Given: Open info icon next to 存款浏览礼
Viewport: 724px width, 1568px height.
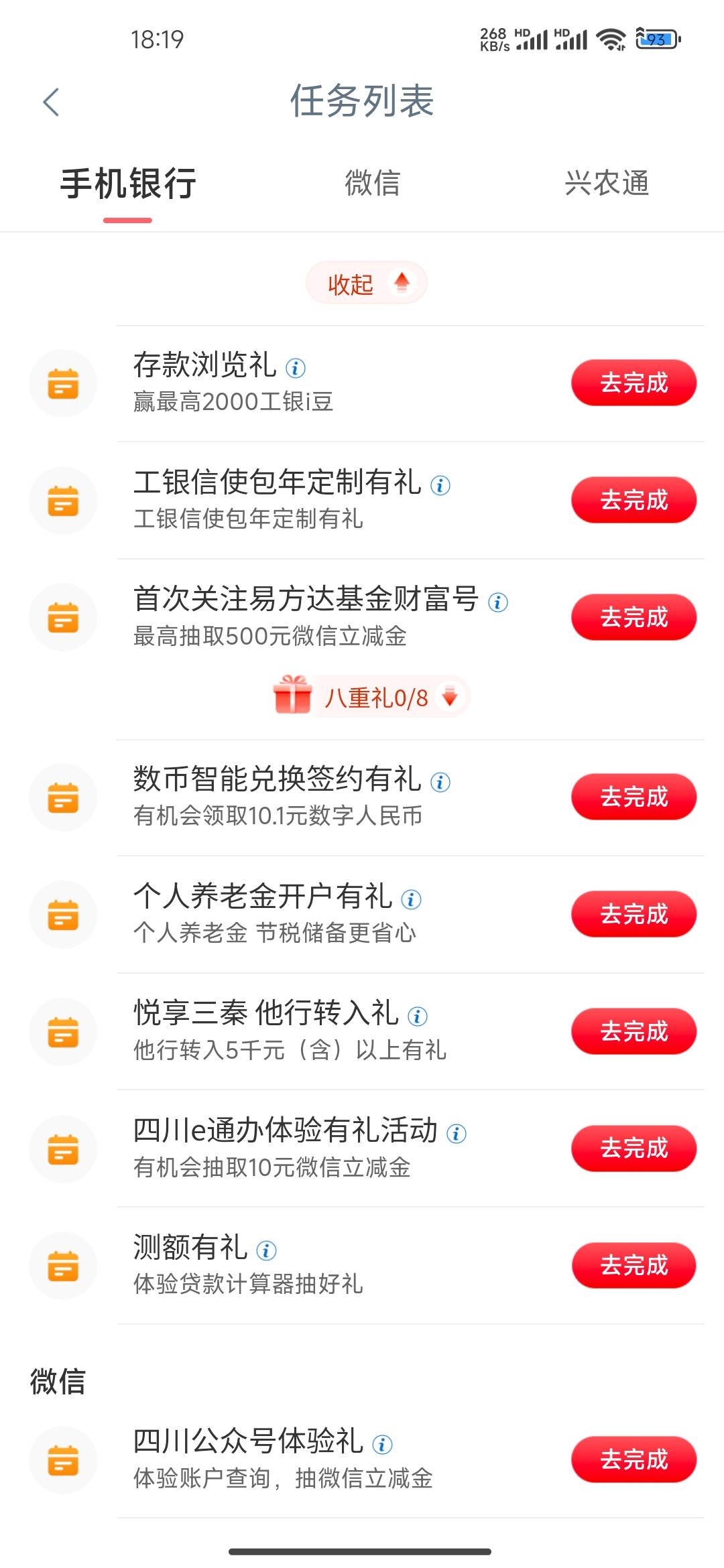Looking at the screenshot, I should click(296, 368).
